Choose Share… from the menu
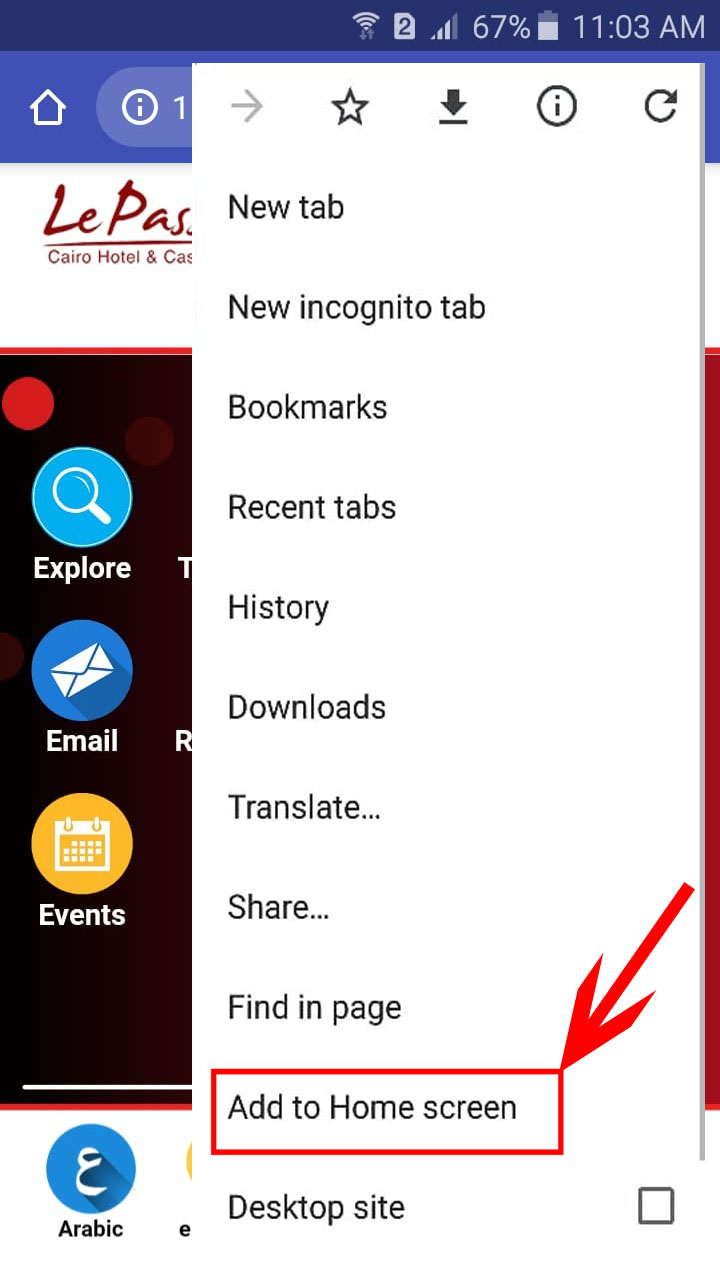Image resolution: width=720 pixels, height=1280 pixels. (278, 907)
